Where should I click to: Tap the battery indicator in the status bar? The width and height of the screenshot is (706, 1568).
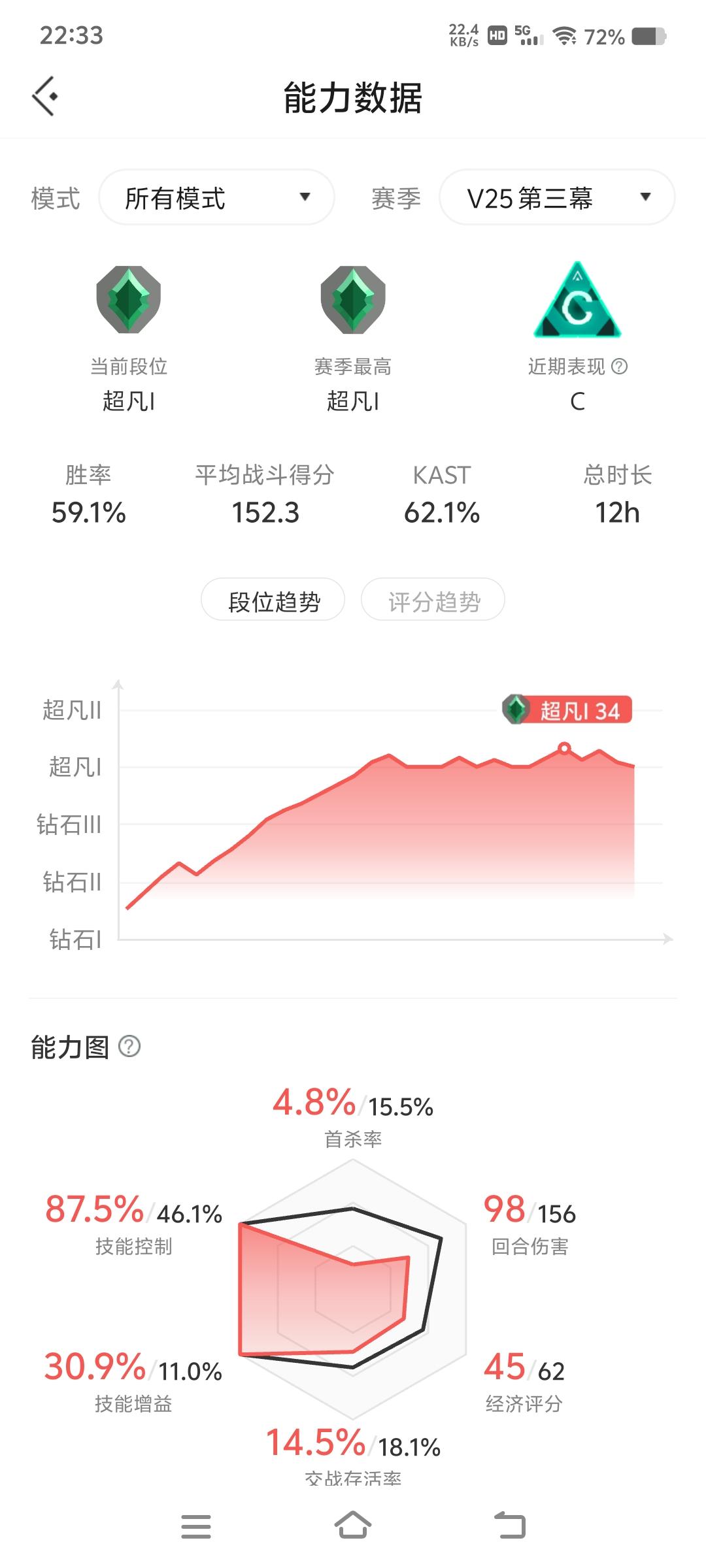coord(650,36)
